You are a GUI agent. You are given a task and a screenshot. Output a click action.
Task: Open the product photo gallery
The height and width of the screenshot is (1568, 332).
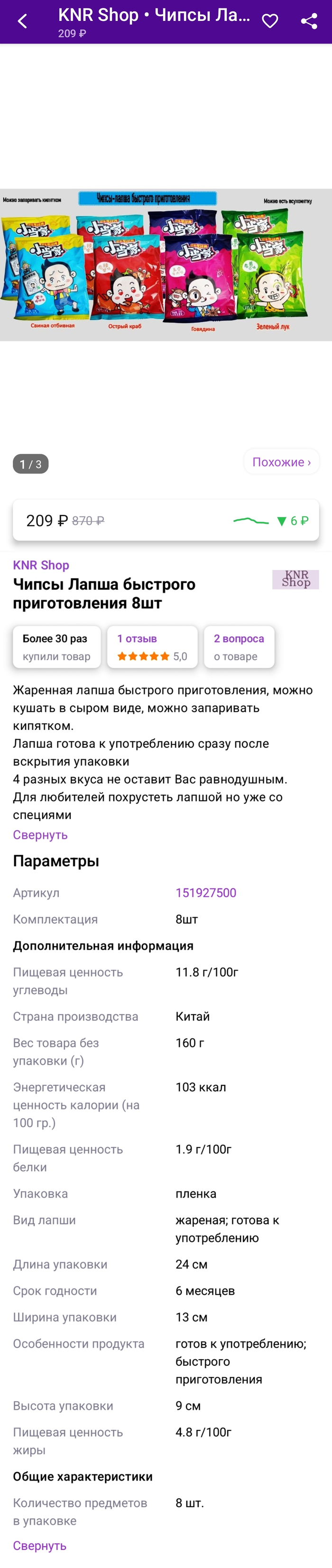pos(166,265)
